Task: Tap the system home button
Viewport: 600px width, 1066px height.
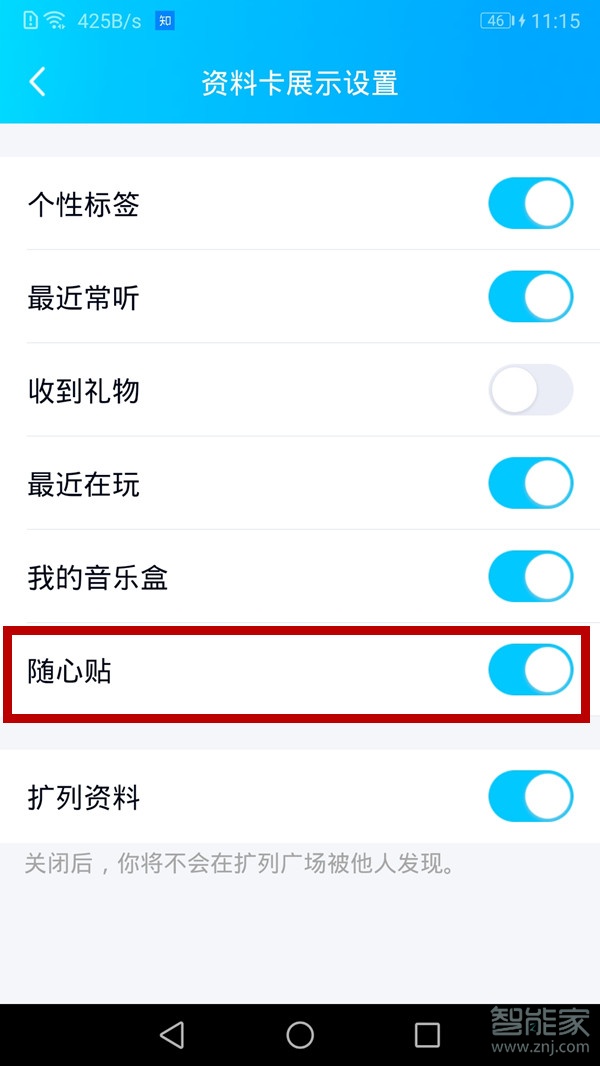Action: click(x=300, y=1034)
